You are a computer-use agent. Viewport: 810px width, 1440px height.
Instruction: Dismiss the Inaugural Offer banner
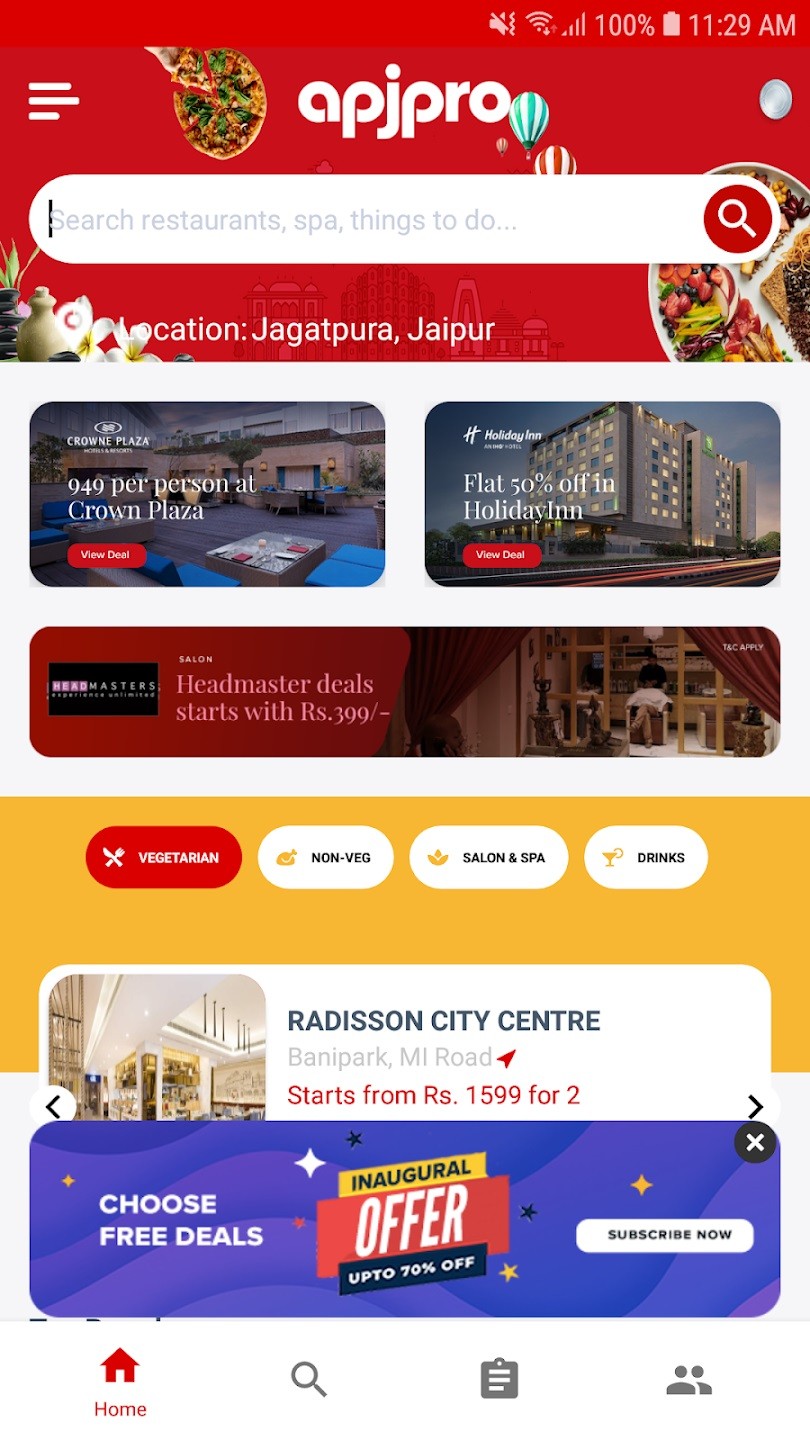click(755, 1142)
